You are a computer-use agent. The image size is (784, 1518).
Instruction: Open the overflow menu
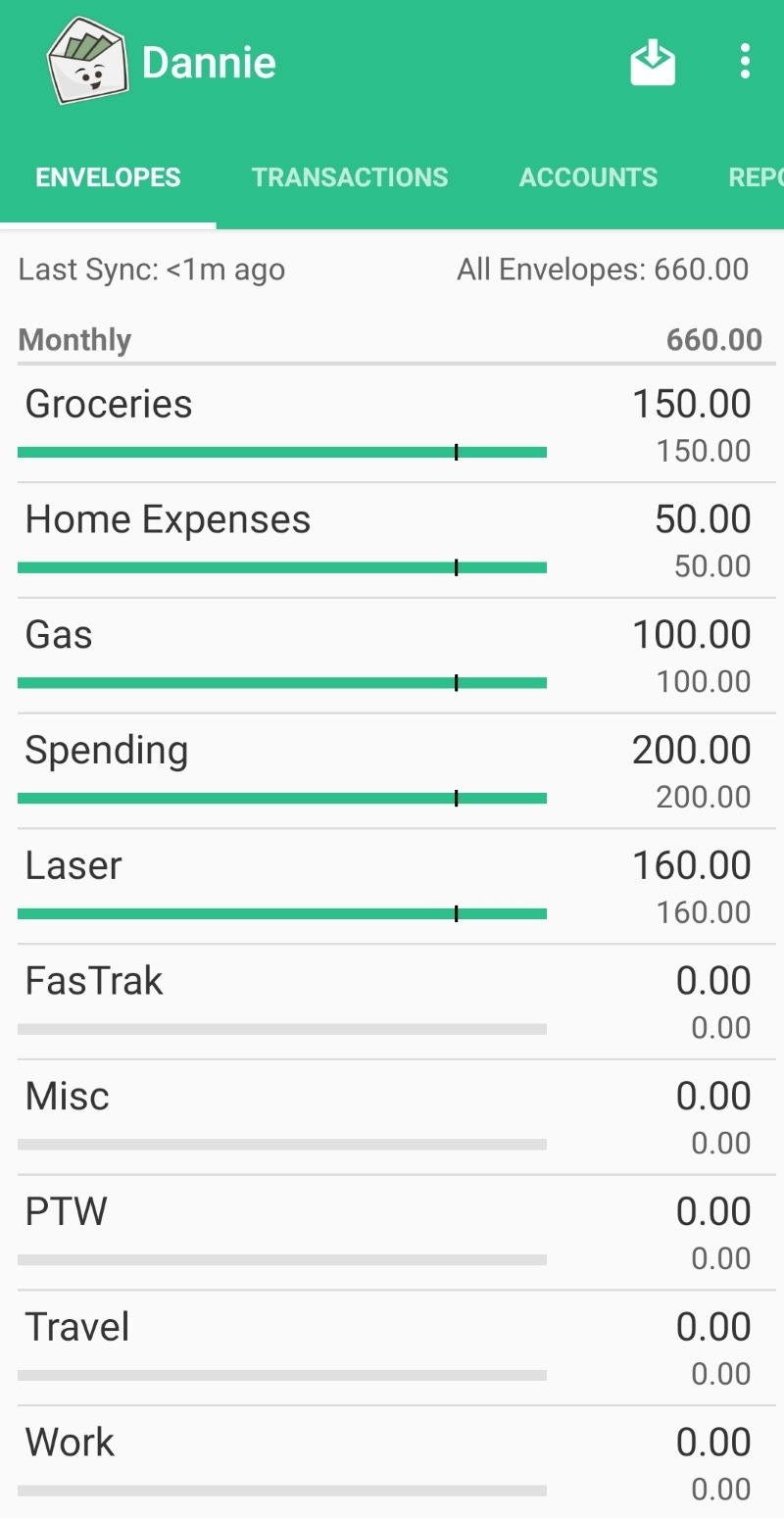(745, 62)
